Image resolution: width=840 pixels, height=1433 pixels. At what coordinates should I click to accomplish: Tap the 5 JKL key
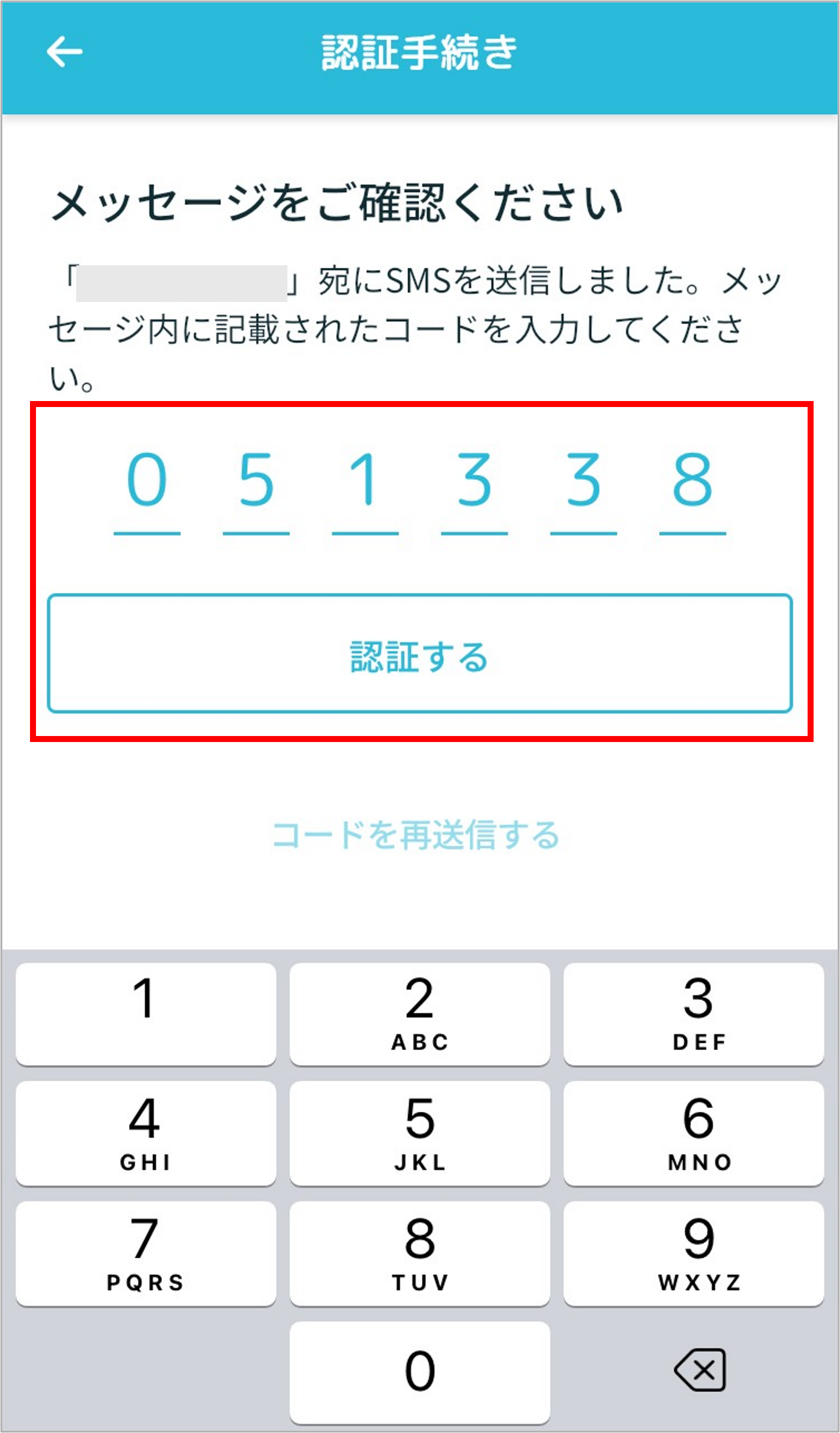[419, 1133]
